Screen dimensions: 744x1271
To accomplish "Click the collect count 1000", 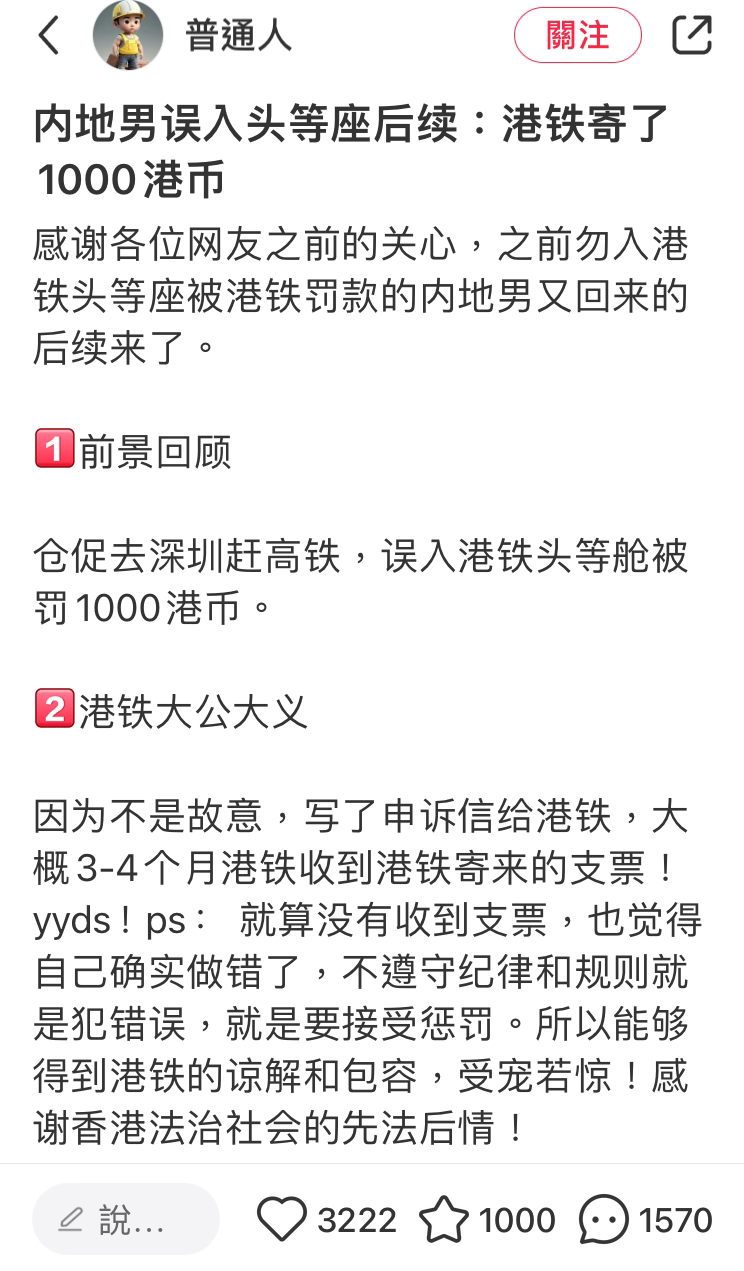I will click(517, 1219).
